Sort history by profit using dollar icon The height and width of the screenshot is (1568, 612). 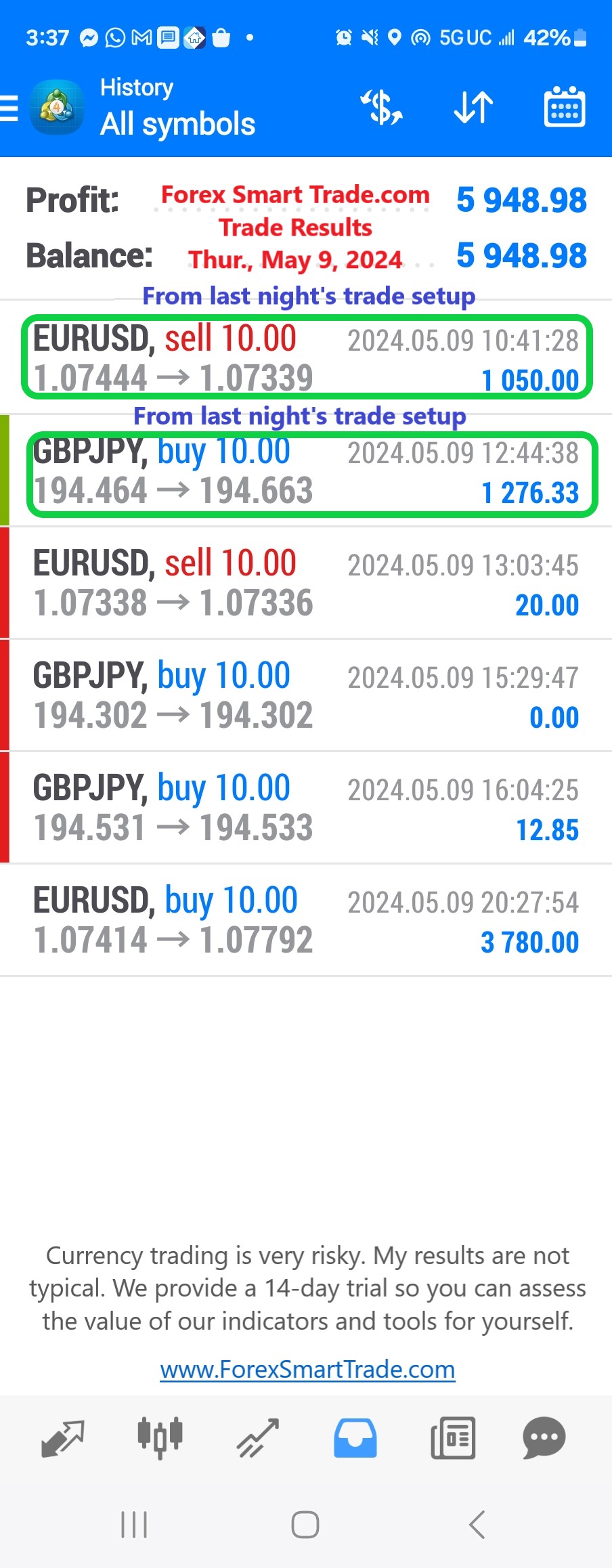pyautogui.click(x=381, y=107)
